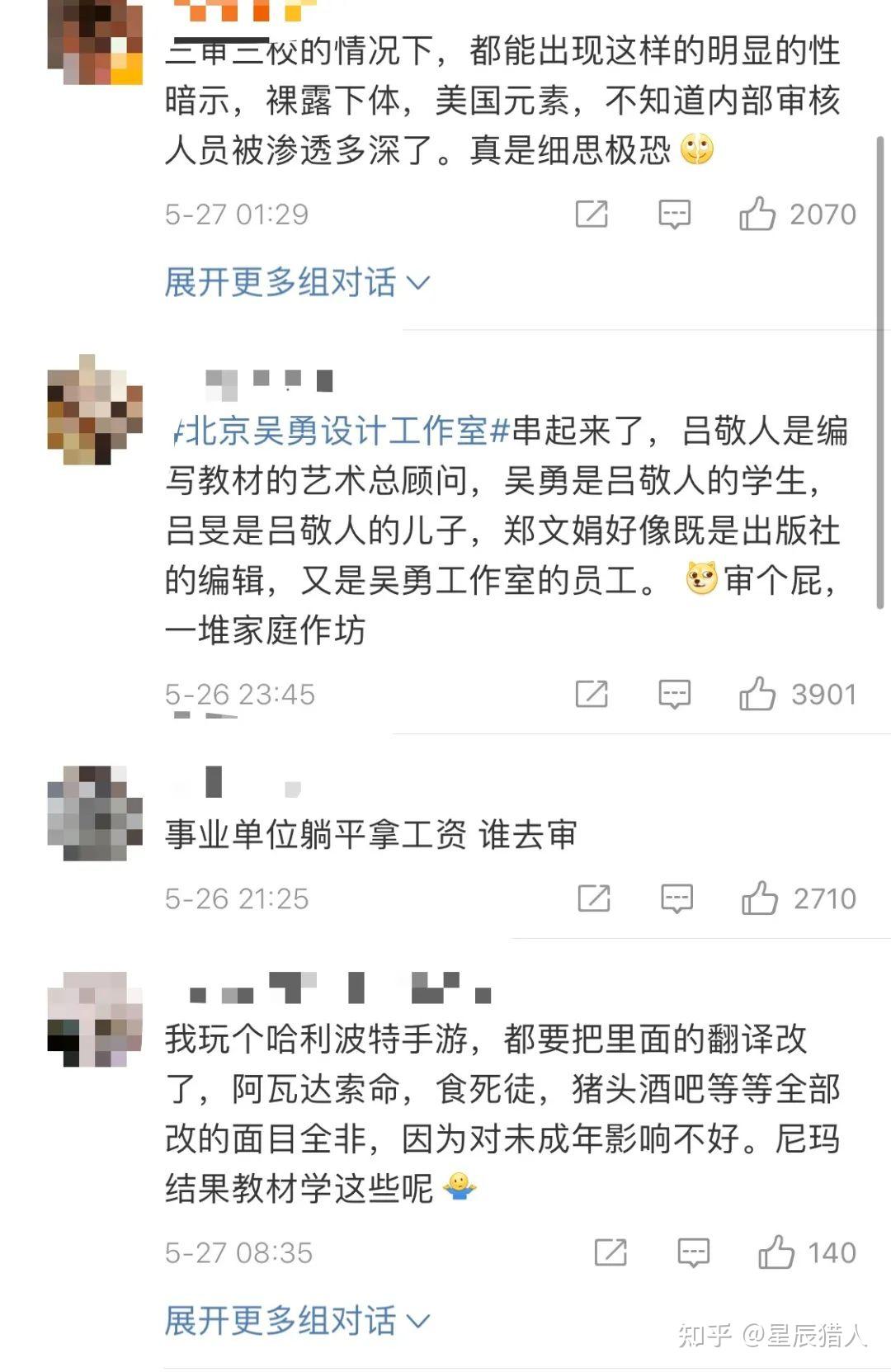Expand more conversations under the 5-27 01:29 comment

tap(296, 282)
